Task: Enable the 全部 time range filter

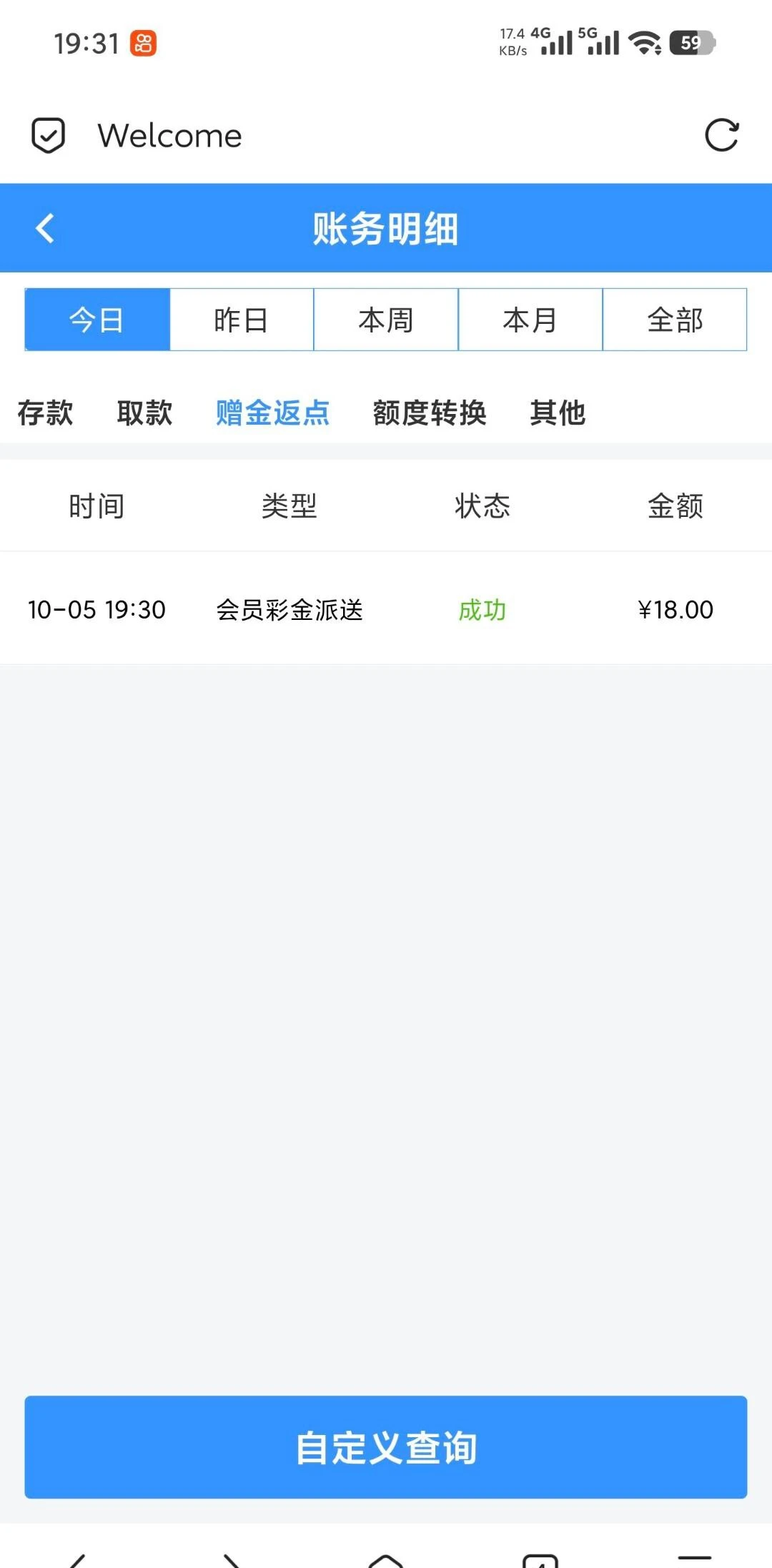Action: click(x=675, y=320)
